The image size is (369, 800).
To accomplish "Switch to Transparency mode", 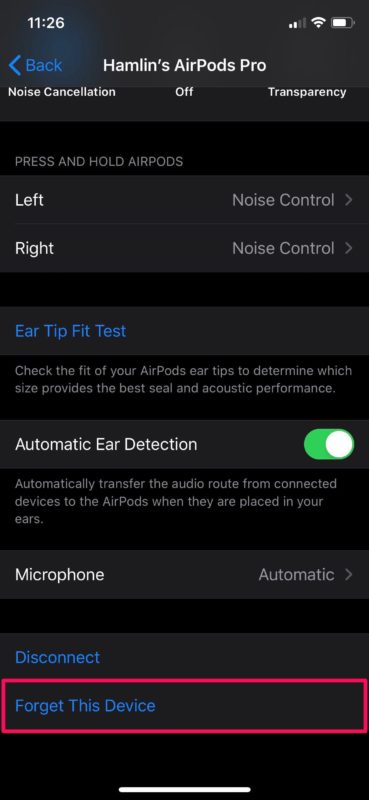I will (307, 92).
